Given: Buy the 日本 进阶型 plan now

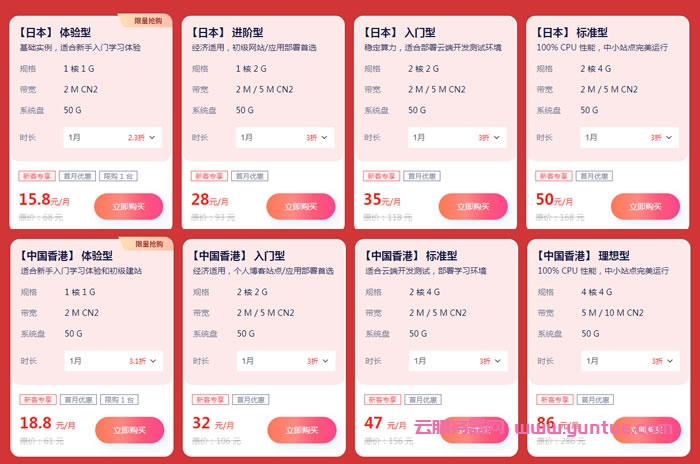Looking at the screenshot, I should point(300,207).
